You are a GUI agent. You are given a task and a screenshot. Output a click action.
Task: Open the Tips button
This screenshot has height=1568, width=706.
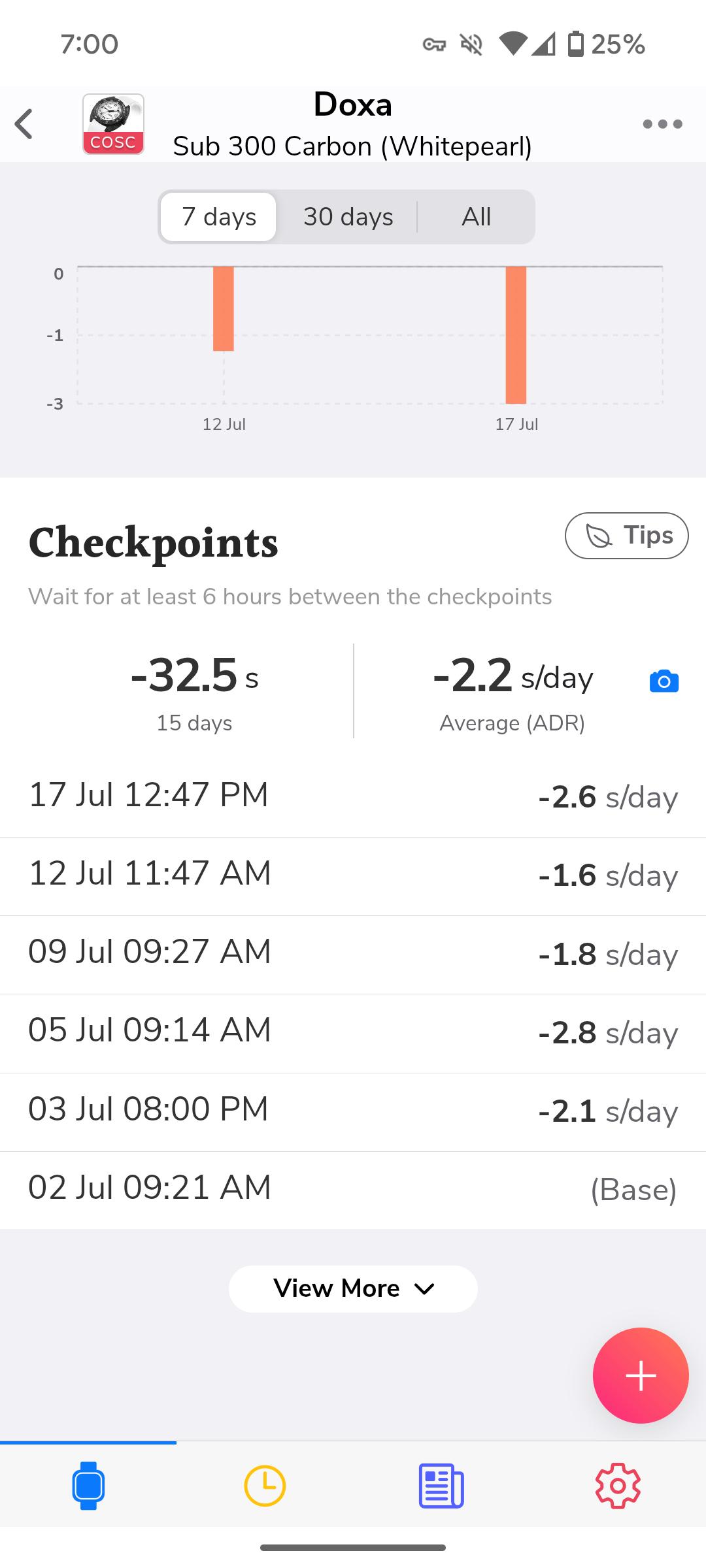pos(626,536)
